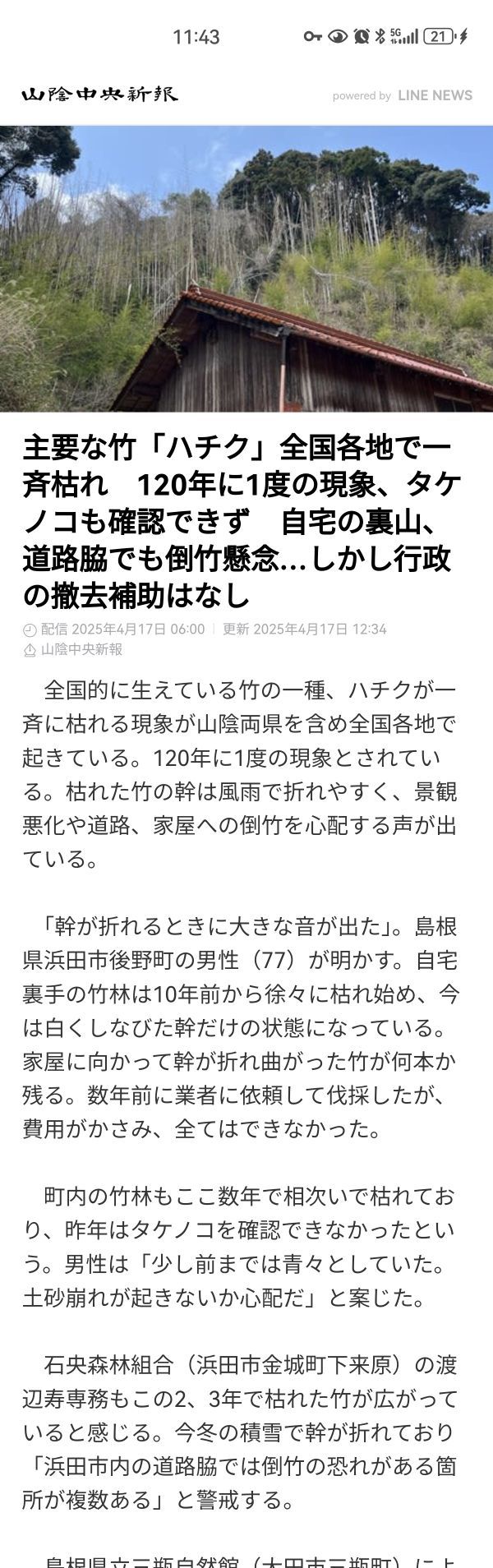Open the bamboo article photo
This screenshot has width=493, height=1568.
click(246, 269)
